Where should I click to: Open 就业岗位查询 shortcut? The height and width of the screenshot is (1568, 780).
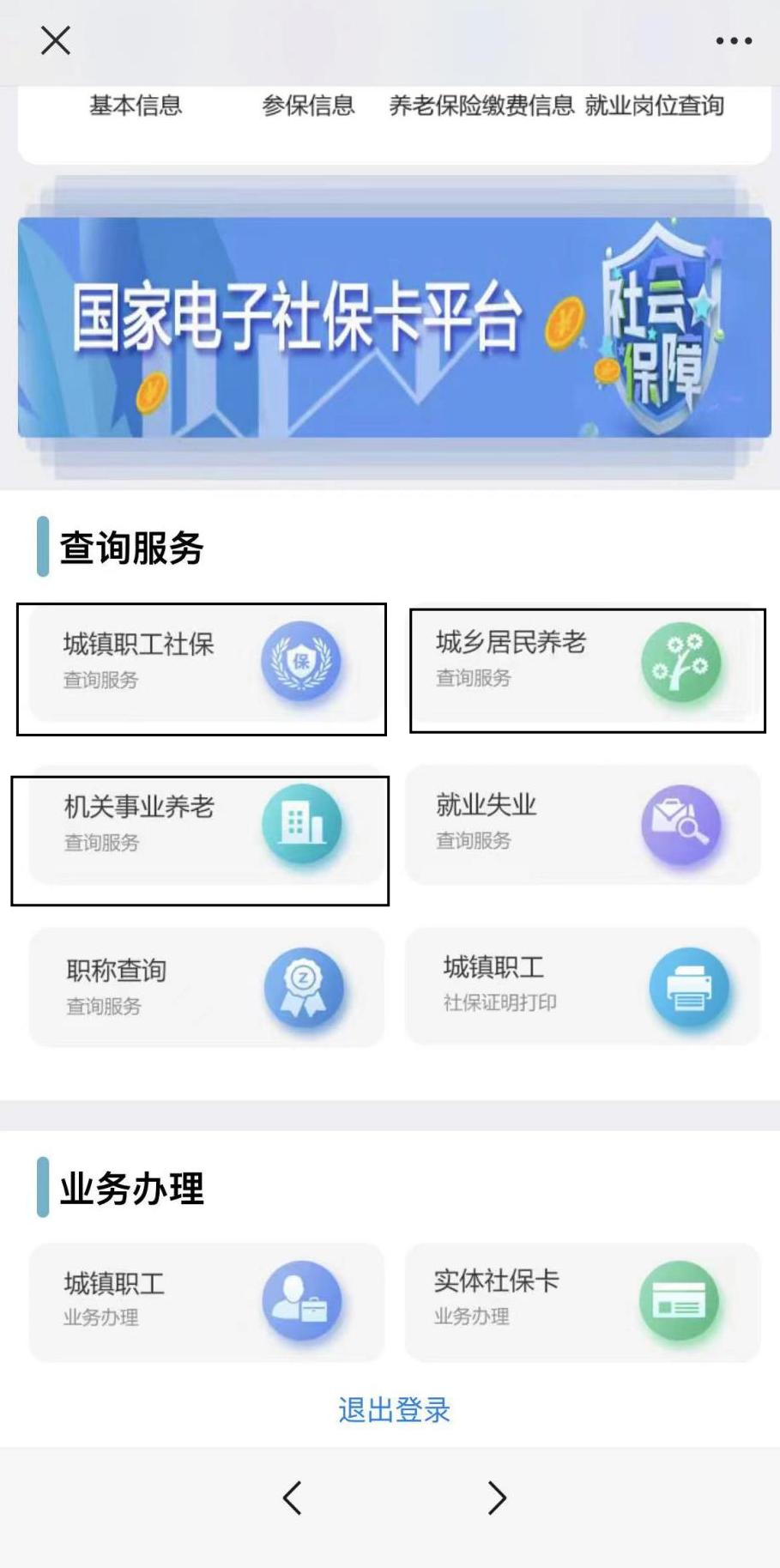655,106
